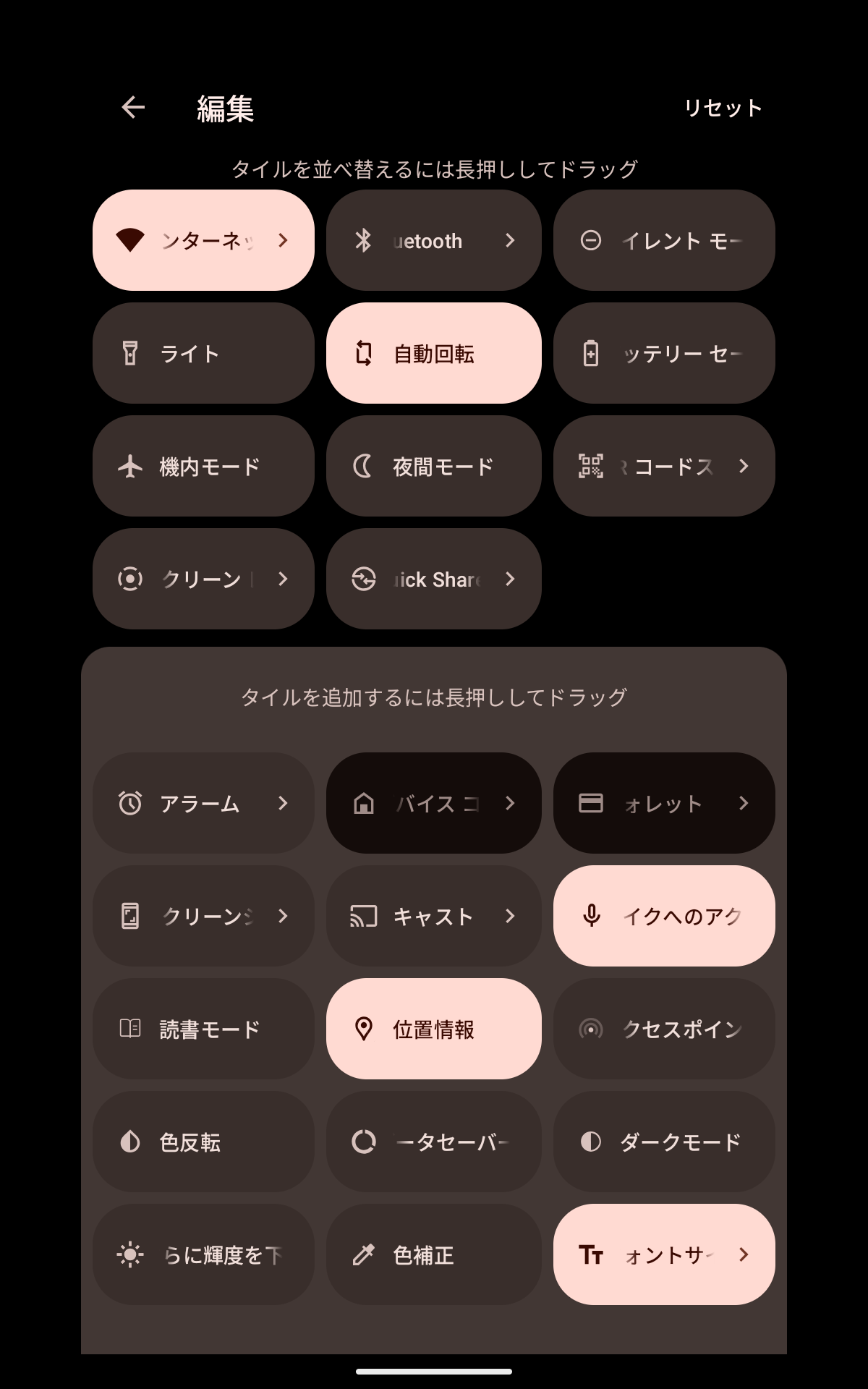Select the wallet card tile
The height and width of the screenshot is (1389, 868).
pos(664,803)
